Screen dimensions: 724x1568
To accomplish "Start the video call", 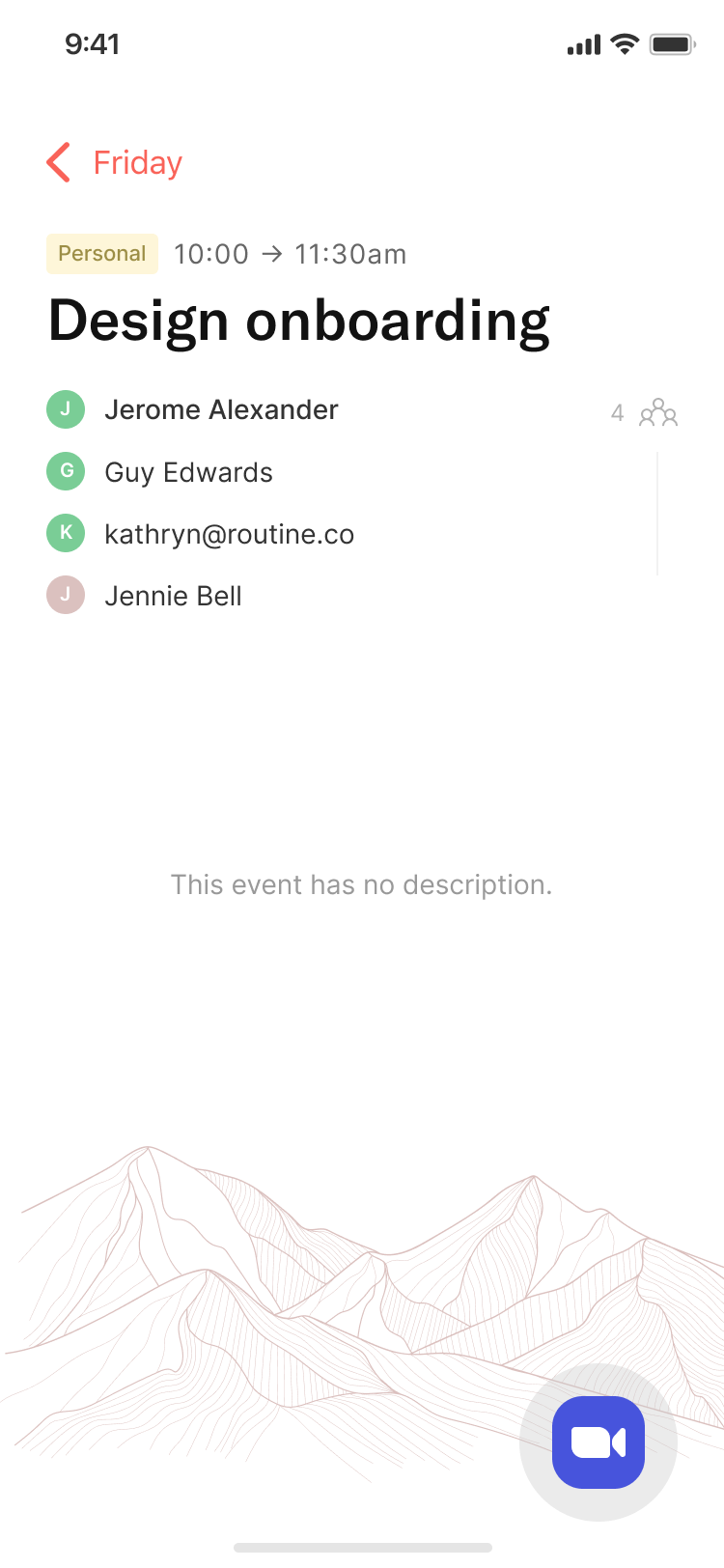I will click(x=599, y=1442).
